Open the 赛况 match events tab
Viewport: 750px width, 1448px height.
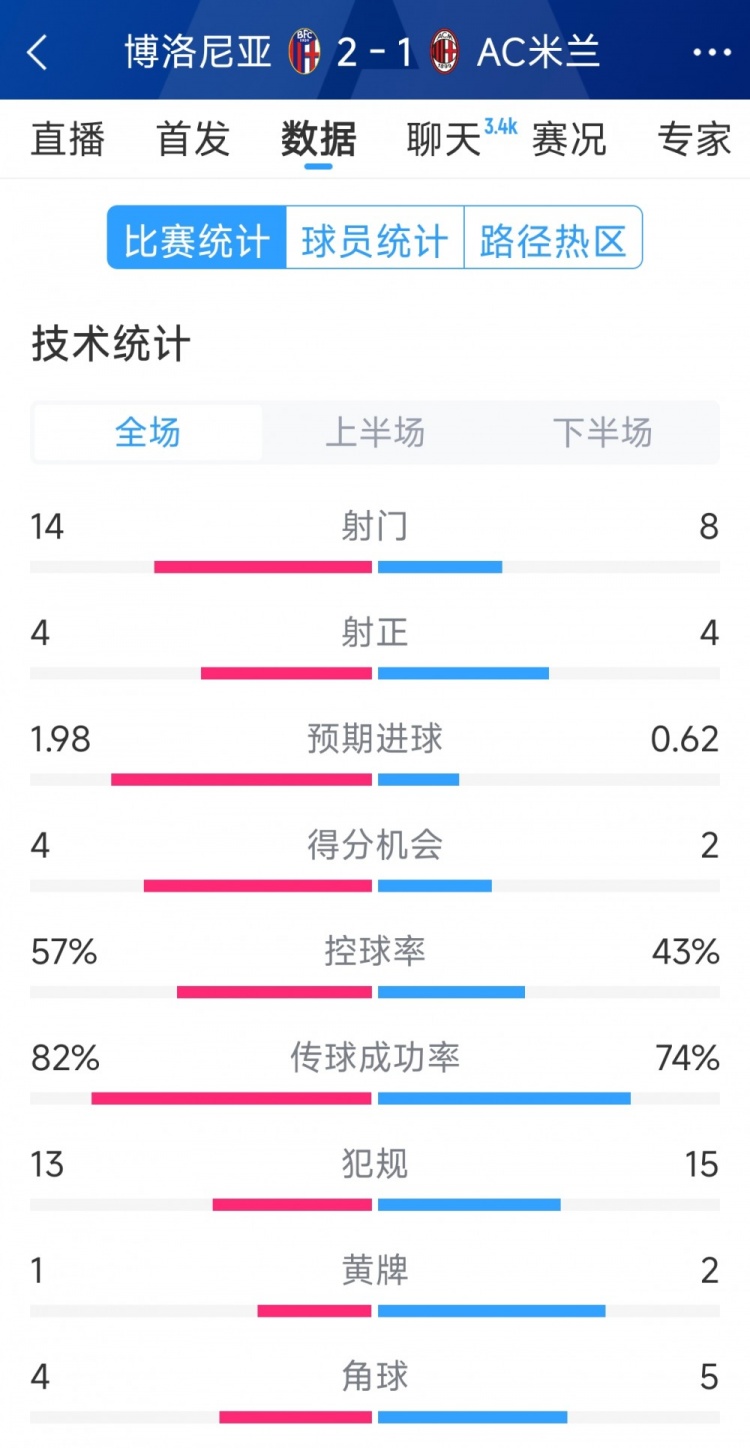(569, 140)
